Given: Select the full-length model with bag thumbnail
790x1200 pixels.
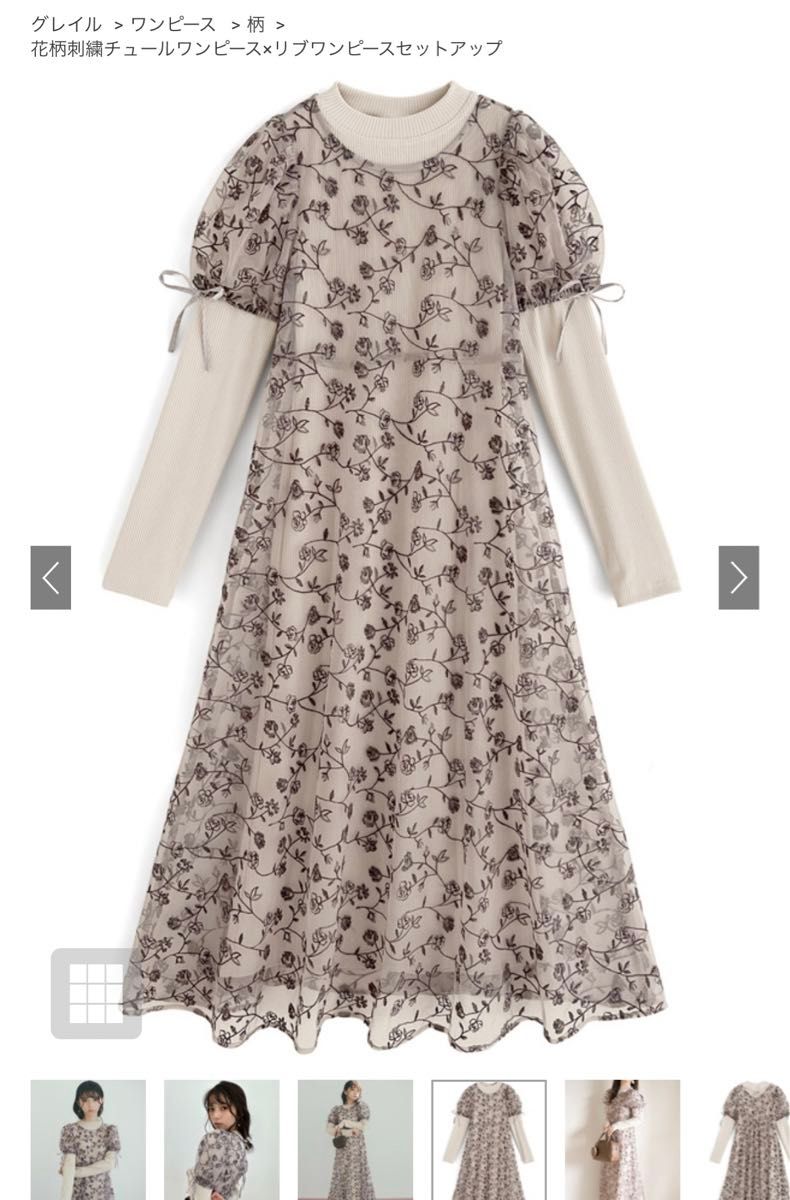Looking at the screenshot, I should [x=355, y=1139].
